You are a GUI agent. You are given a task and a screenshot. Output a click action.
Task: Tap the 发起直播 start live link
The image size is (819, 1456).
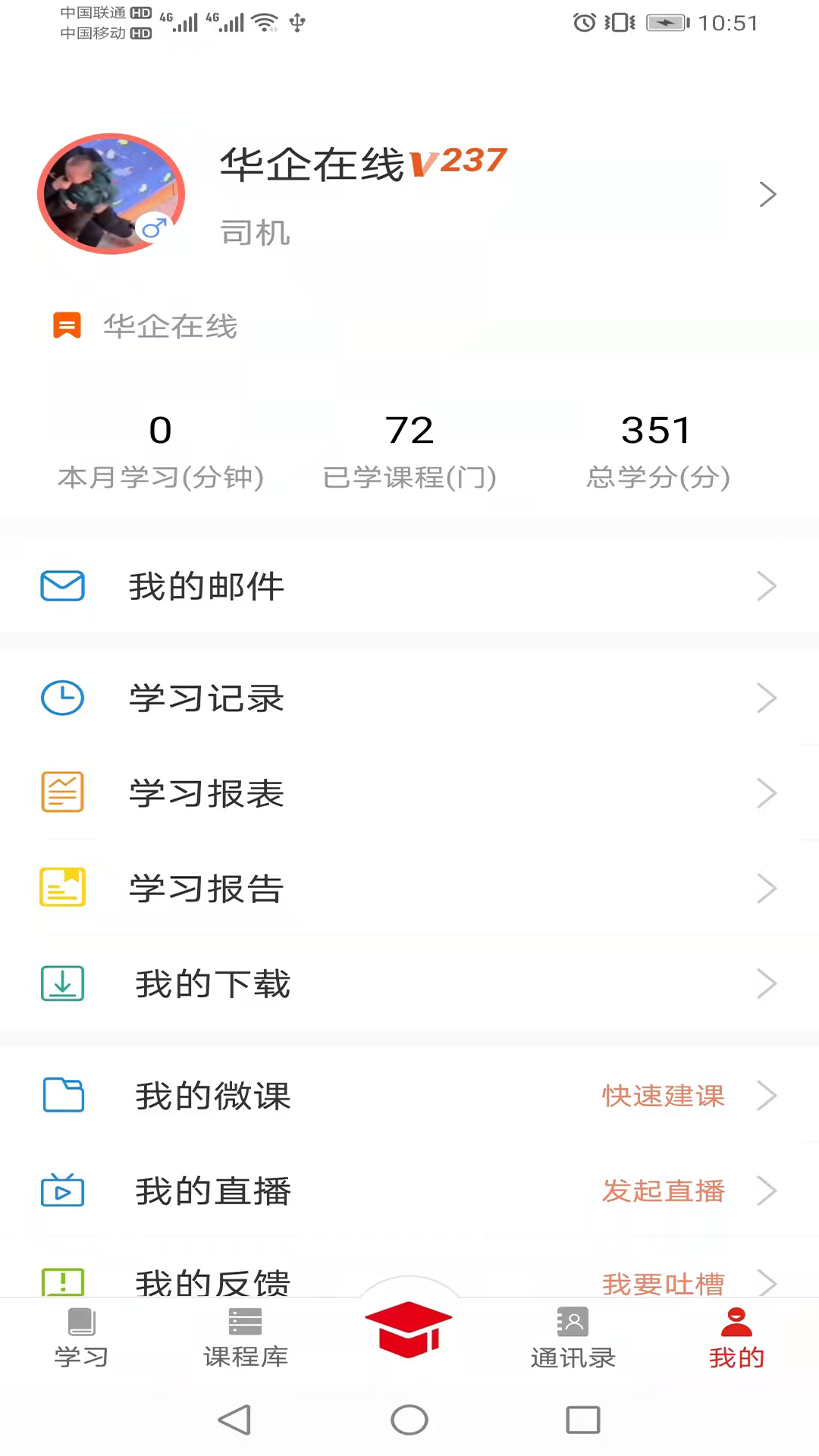(663, 1191)
